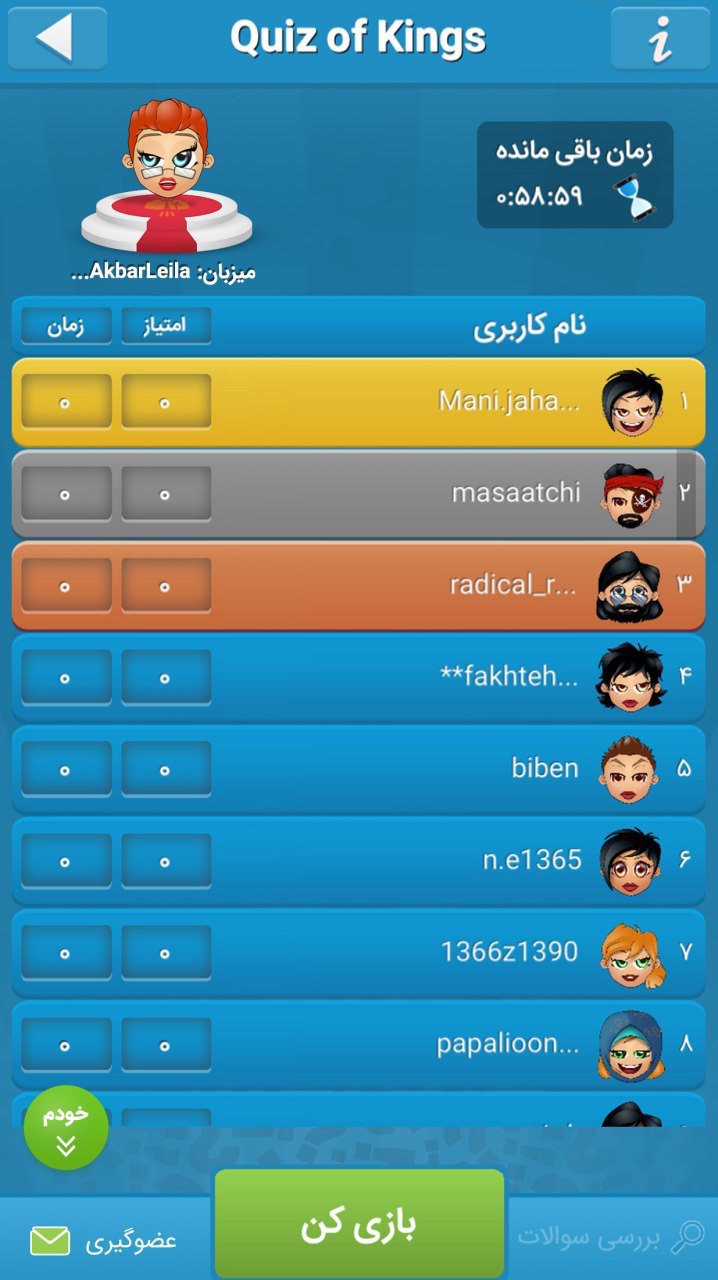The height and width of the screenshot is (1280, 718).
Task: Open the info button in the header
Action: [x=659, y=38]
